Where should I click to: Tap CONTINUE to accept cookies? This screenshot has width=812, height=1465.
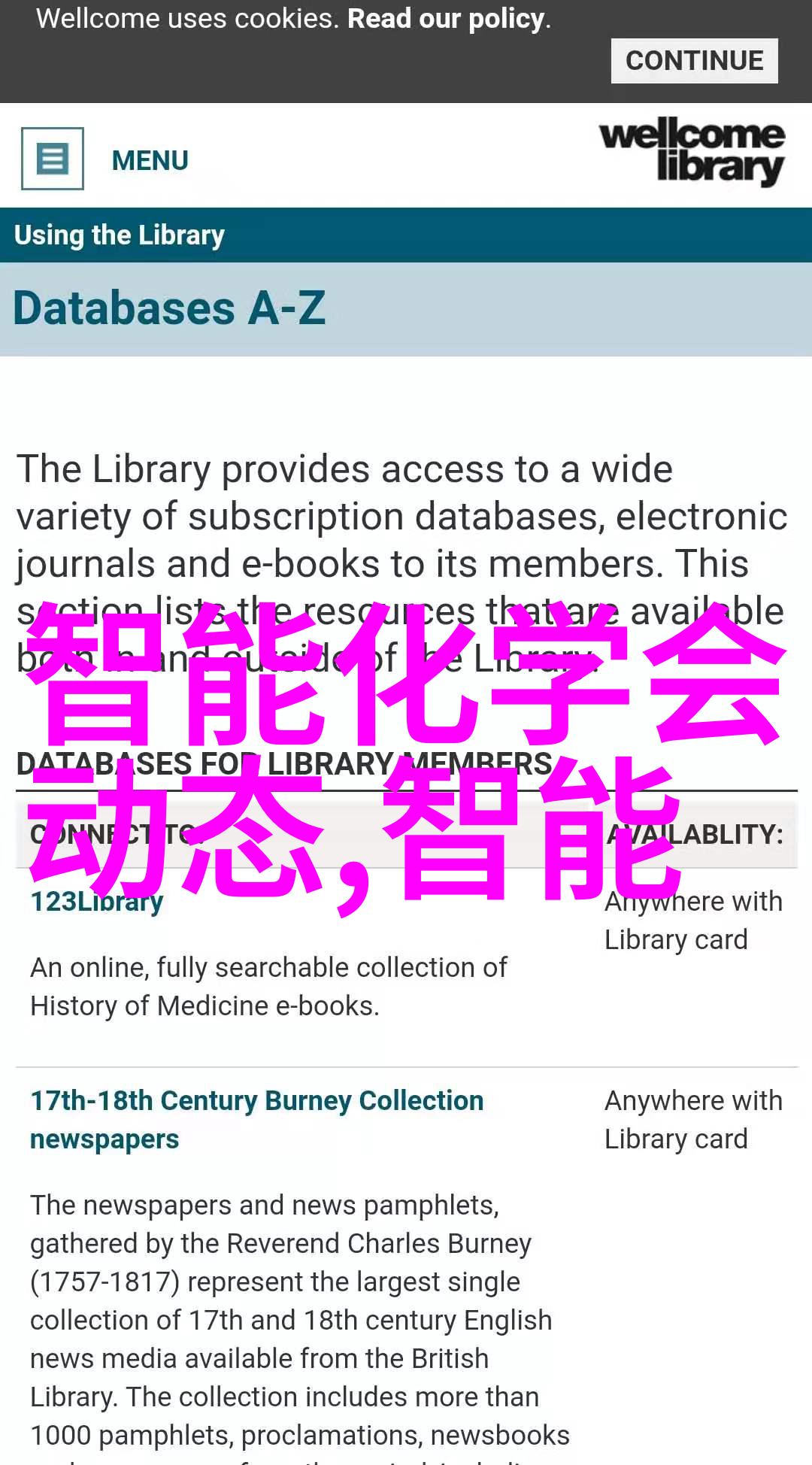click(694, 61)
